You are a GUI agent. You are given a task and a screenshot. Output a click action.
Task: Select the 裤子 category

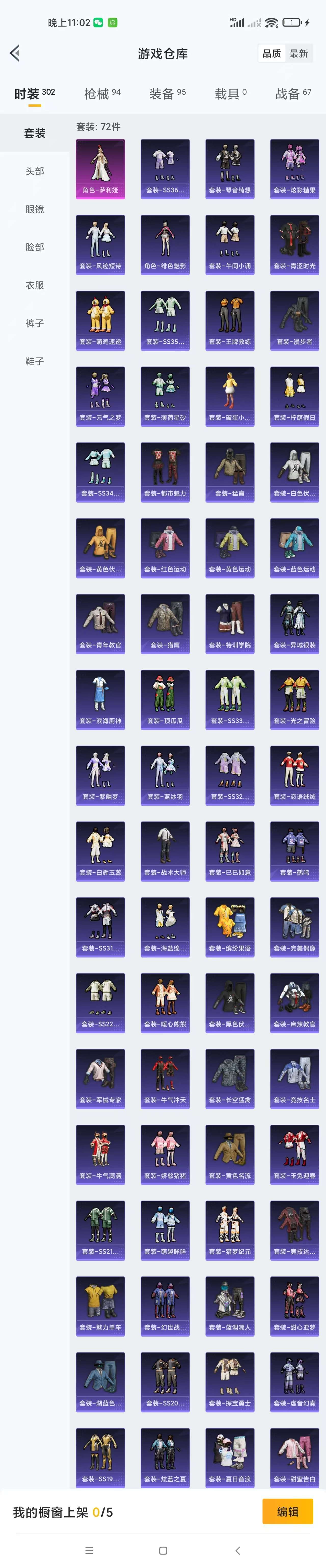(x=35, y=323)
